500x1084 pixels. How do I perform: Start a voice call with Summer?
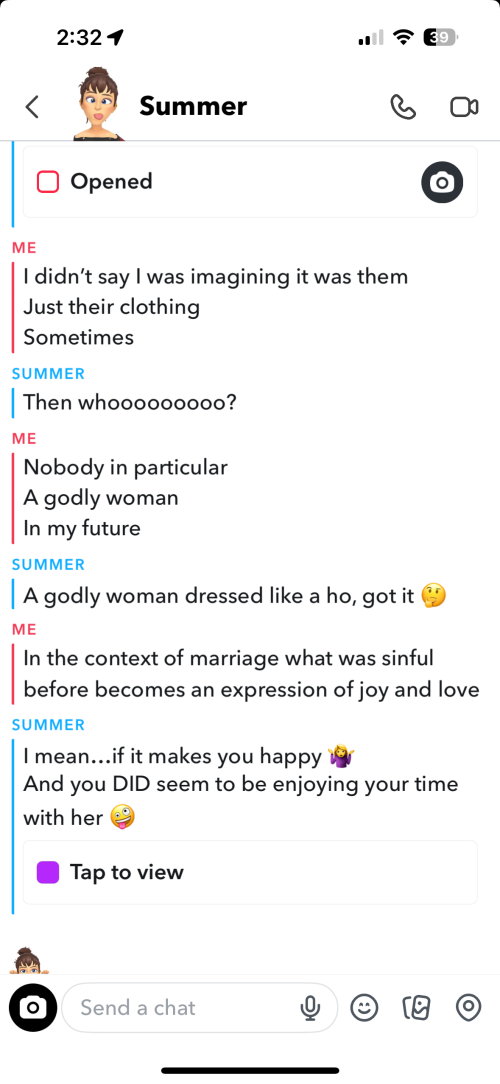pyautogui.click(x=403, y=106)
